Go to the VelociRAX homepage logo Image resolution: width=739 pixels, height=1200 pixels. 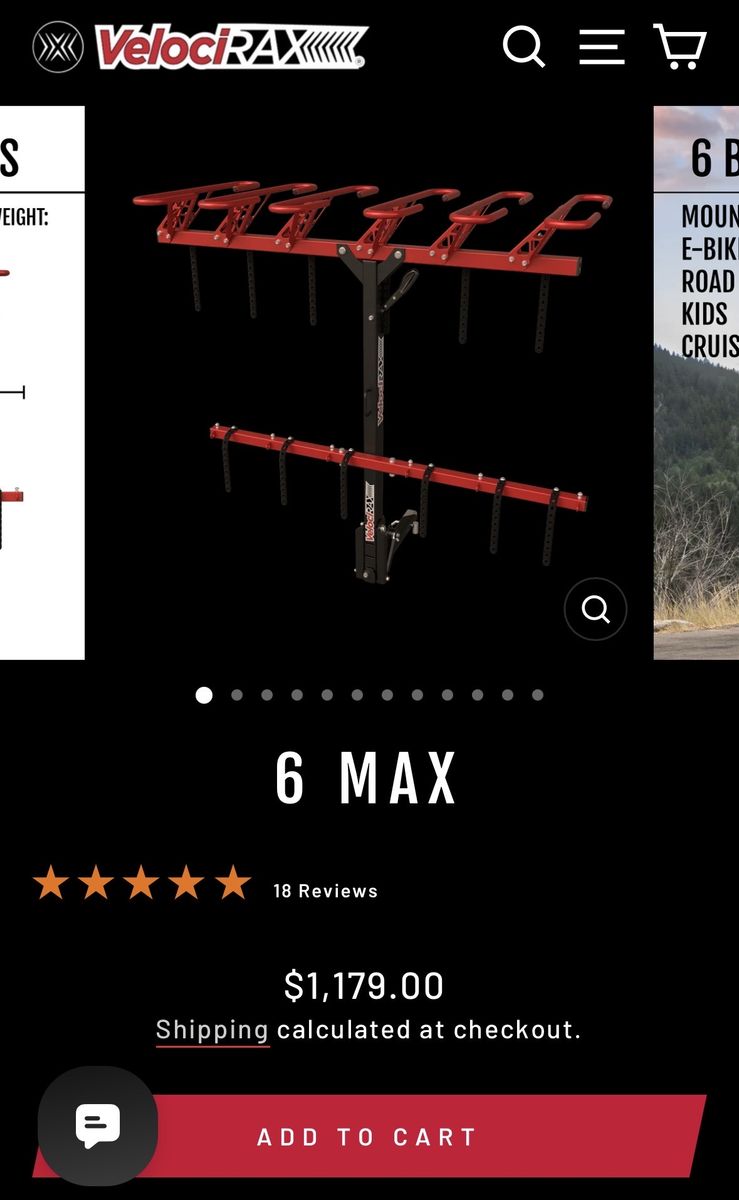click(x=200, y=47)
